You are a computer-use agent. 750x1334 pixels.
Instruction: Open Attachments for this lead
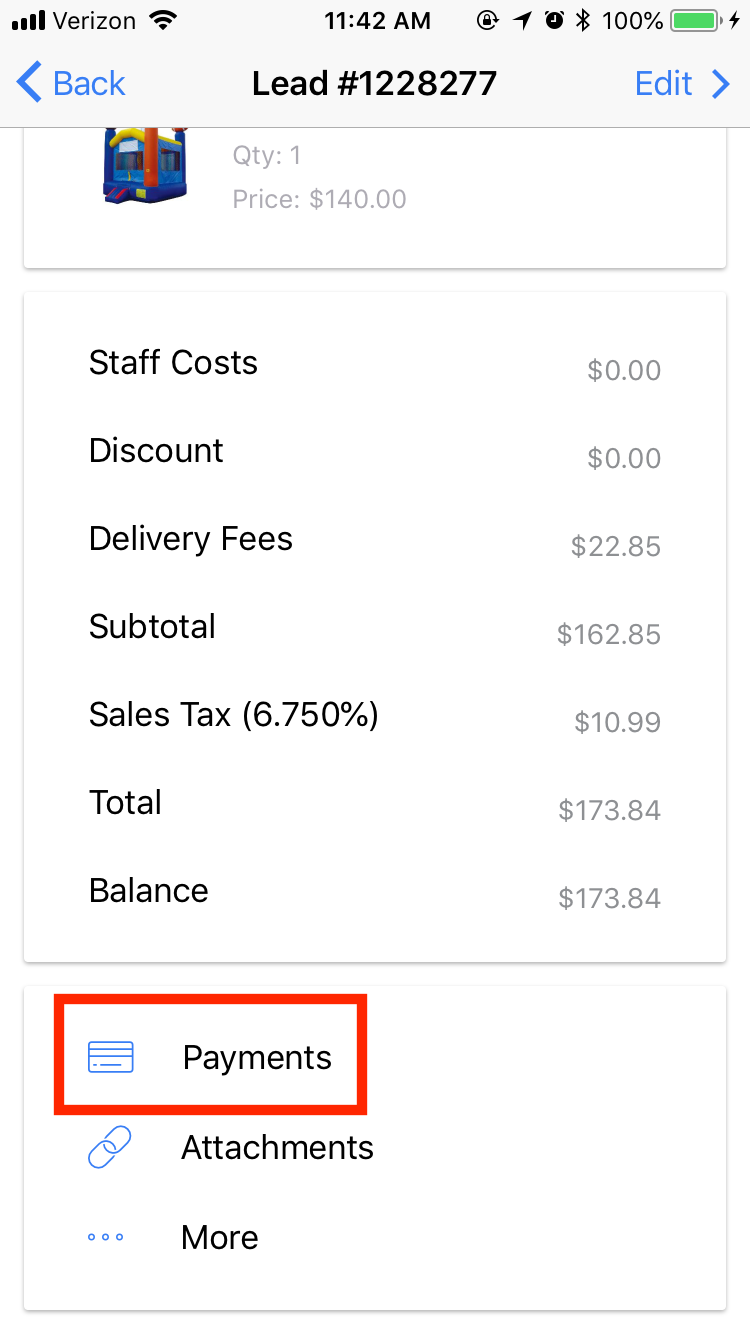pyautogui.click(x=375, y=1147)
